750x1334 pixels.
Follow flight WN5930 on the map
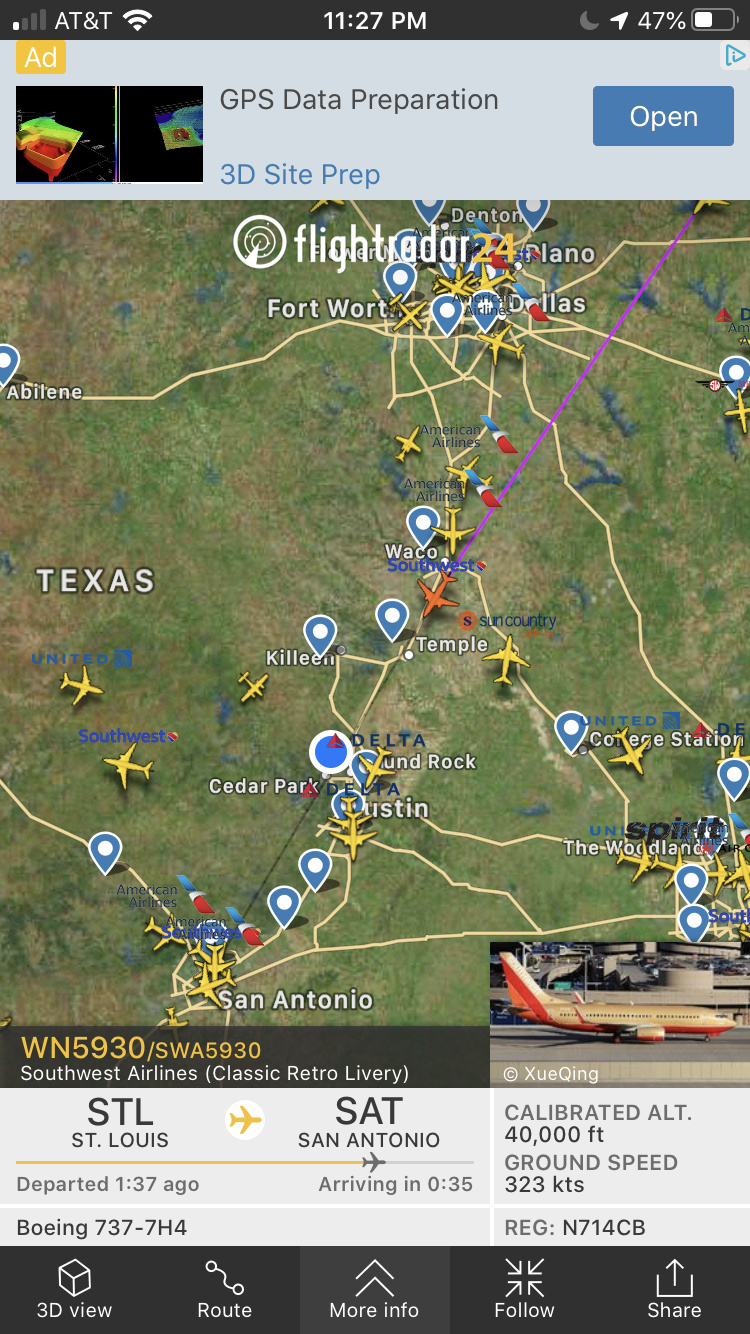click(524, 1290)
